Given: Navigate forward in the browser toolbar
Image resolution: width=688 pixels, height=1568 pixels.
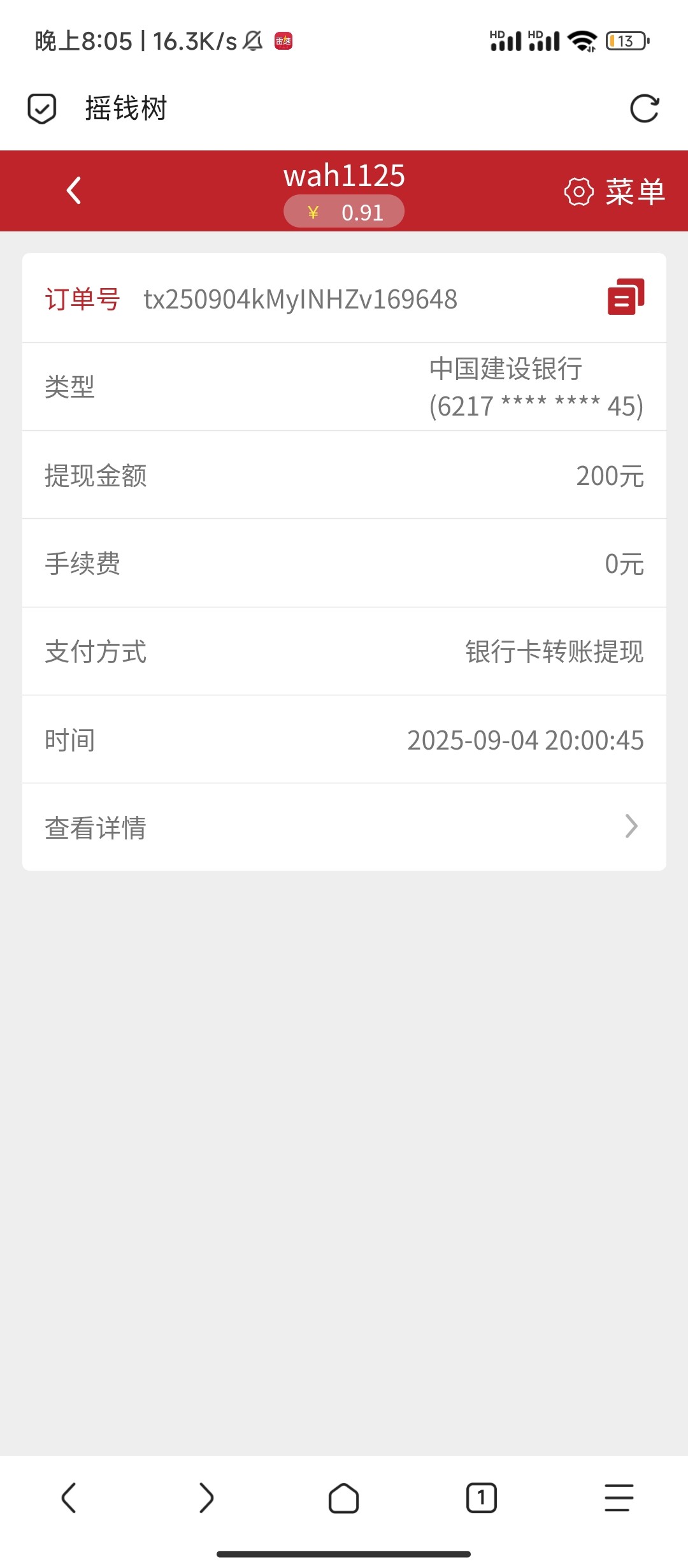Looking at the screenshot, I should [206, 1498].
